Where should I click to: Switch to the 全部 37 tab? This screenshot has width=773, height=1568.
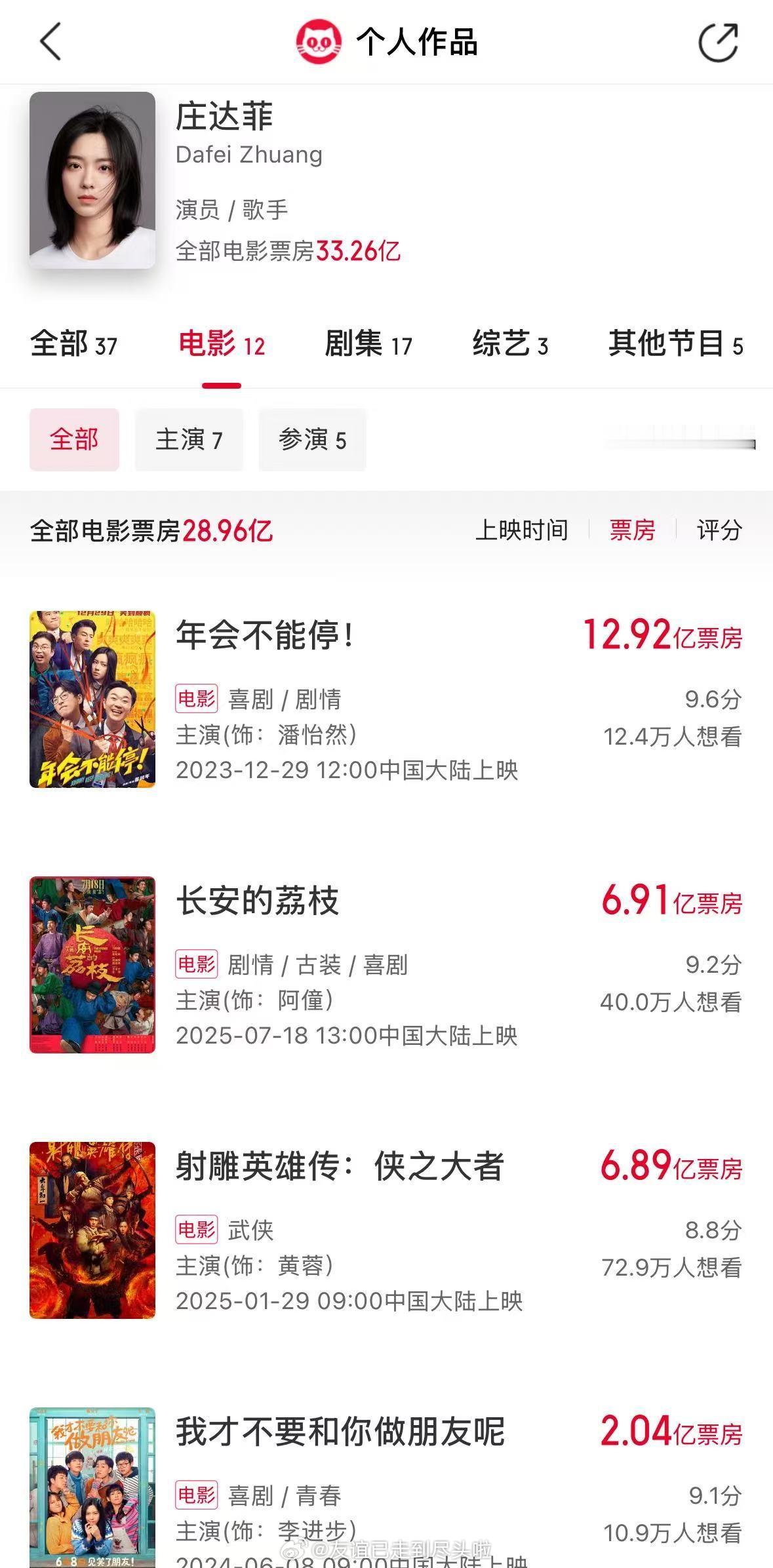coord(73,345)
